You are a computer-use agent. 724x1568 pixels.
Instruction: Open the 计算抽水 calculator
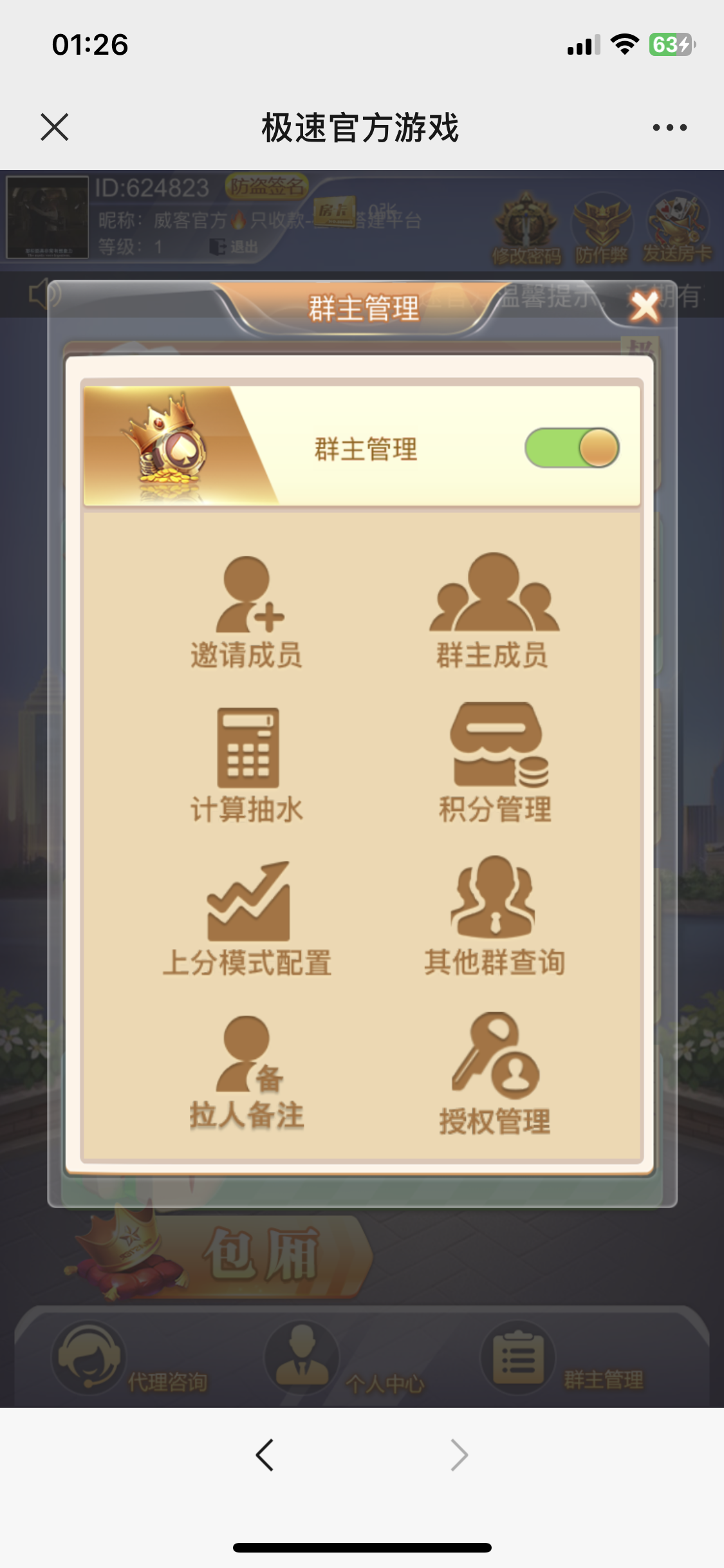[247, 765]
